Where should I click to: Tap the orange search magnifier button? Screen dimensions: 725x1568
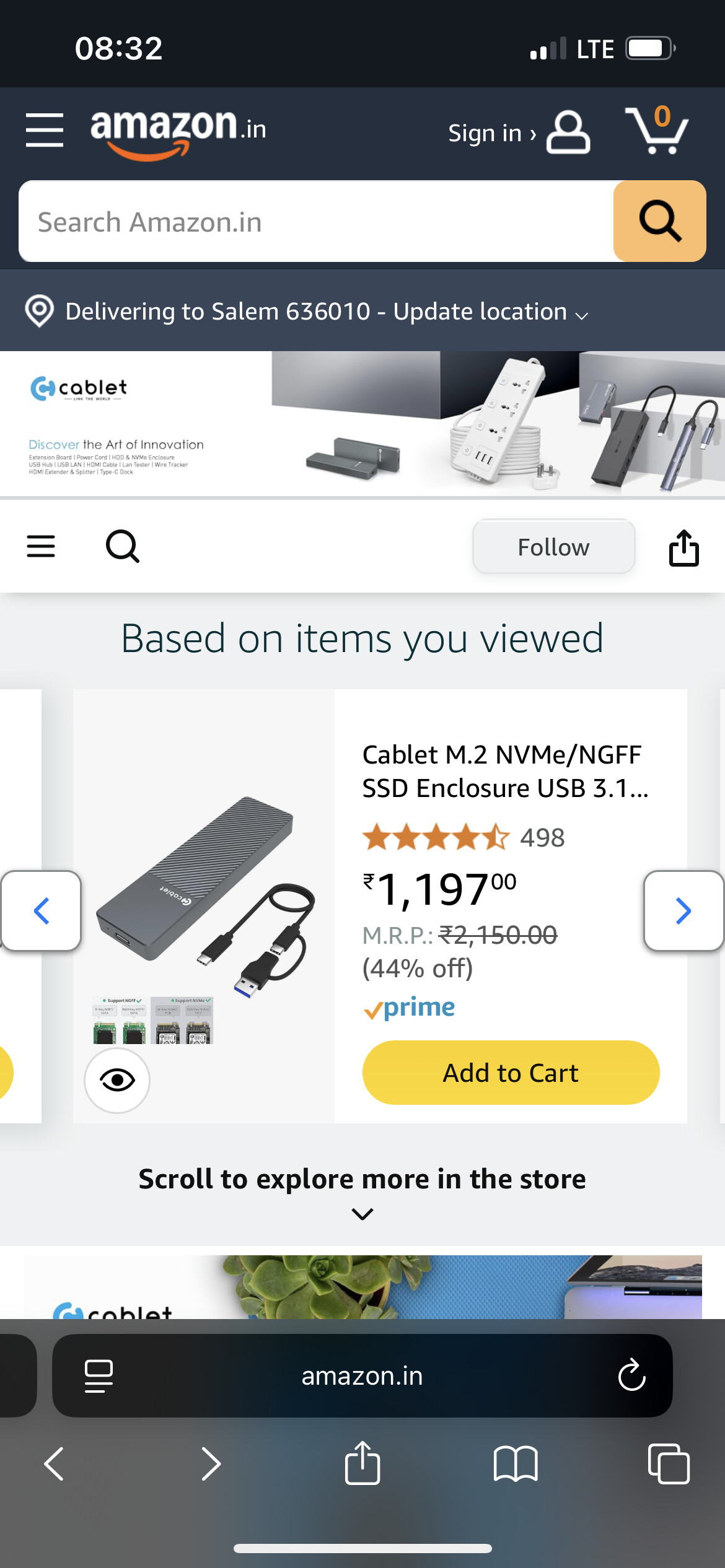pyautogui.click(x=659, y=221)
